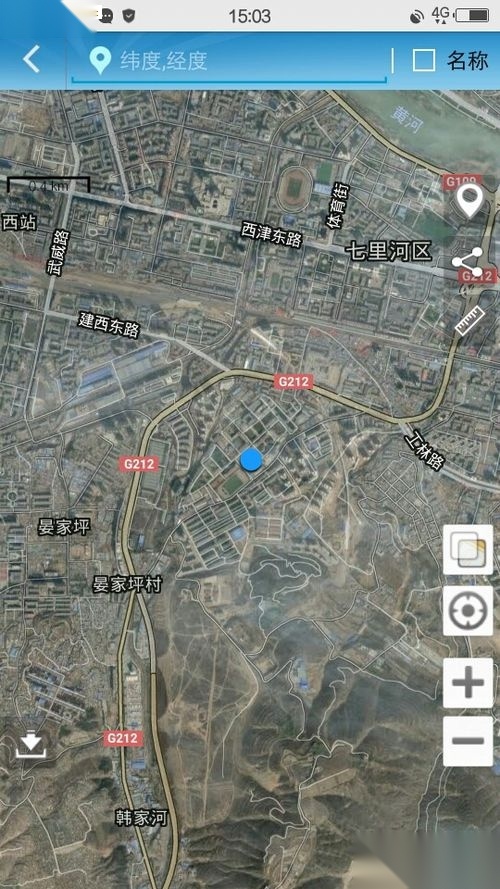Go back with the arrow icon

(32, 60)
